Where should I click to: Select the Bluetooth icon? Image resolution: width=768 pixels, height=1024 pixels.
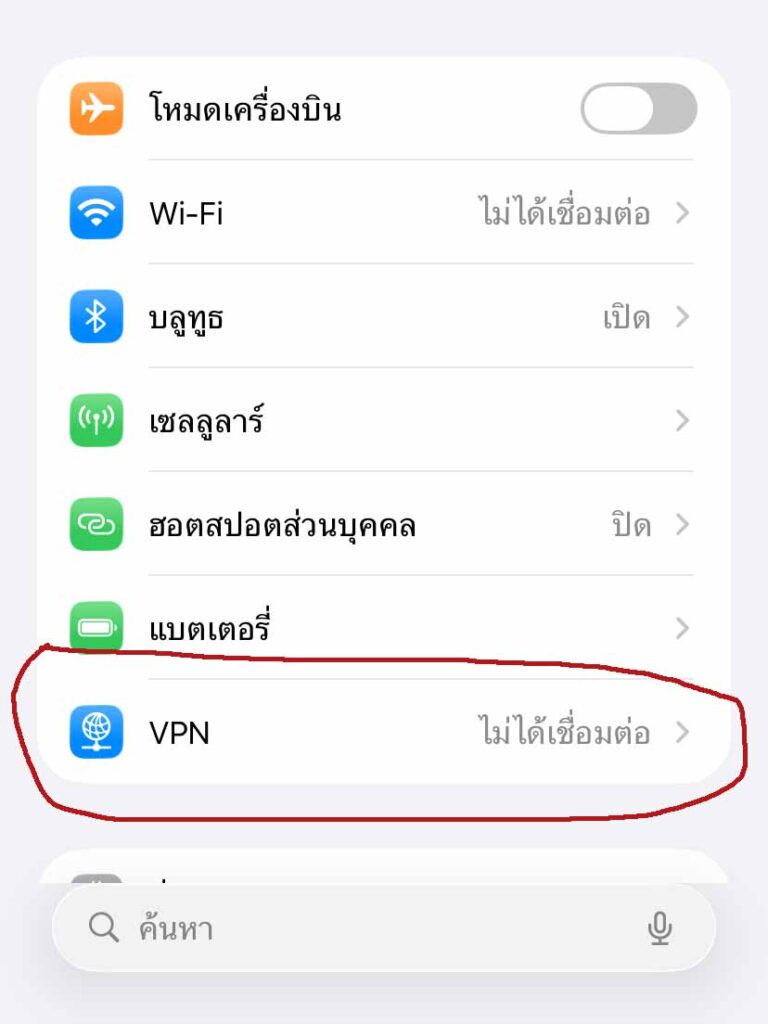pyautogui.click(x=96, y=316)
